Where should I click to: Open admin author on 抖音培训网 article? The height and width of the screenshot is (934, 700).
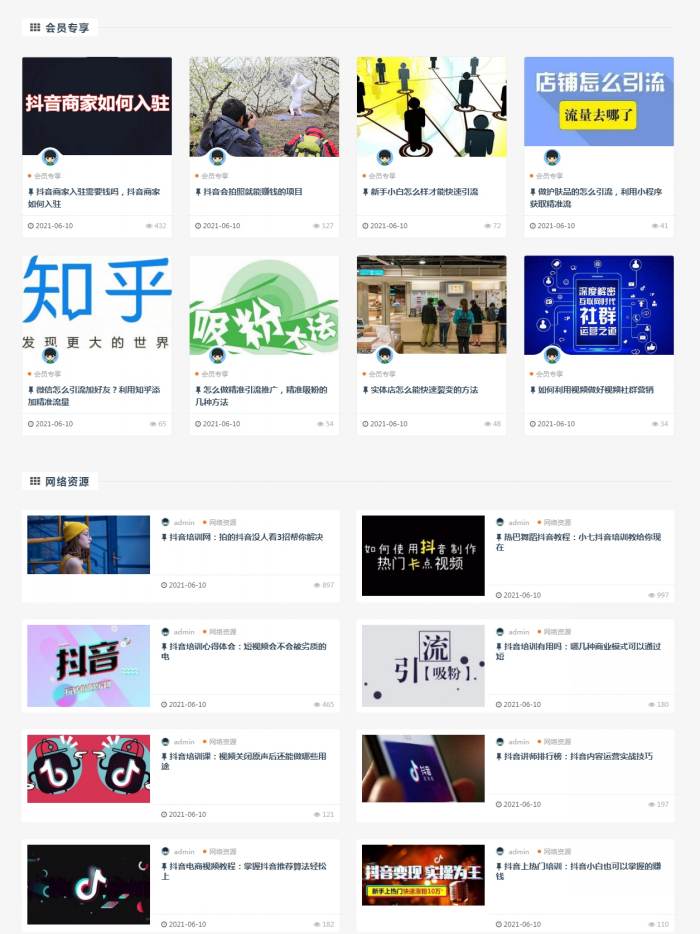point(184,522)
